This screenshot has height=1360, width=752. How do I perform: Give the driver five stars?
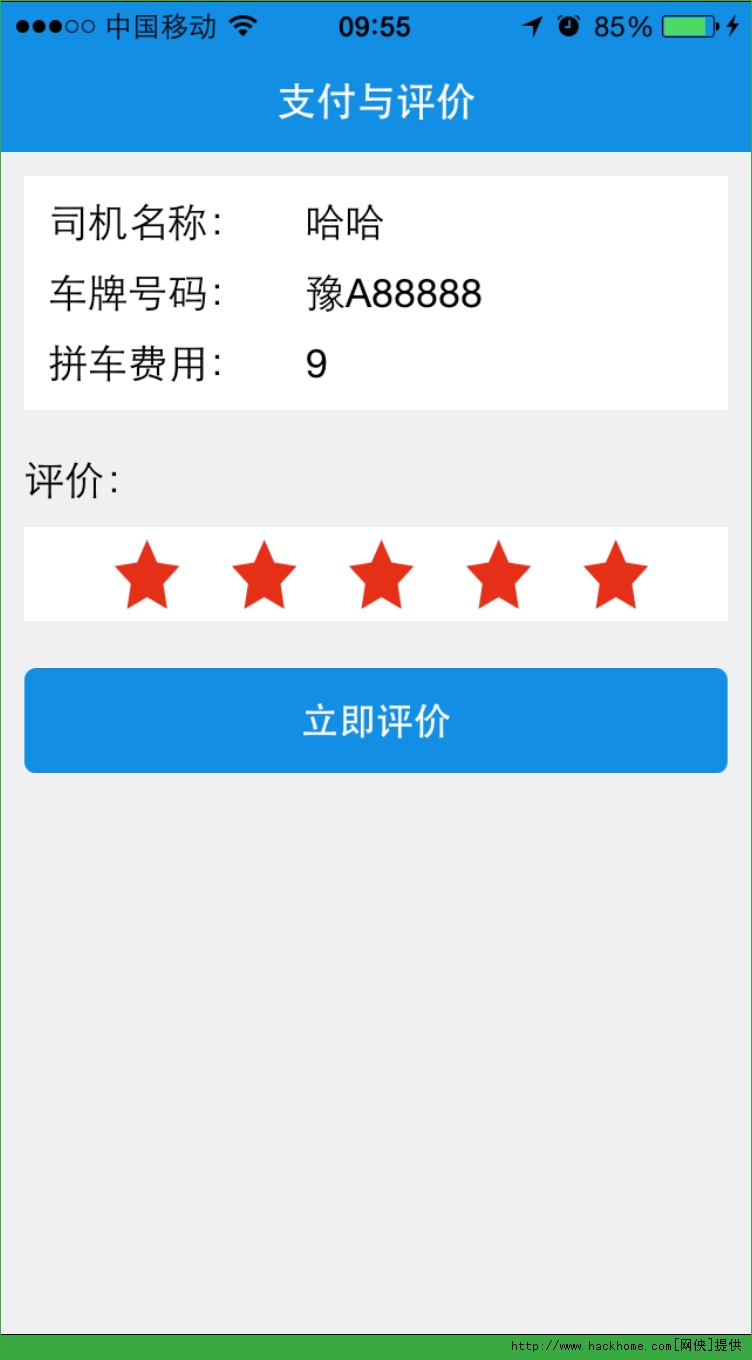coord(615,575)
